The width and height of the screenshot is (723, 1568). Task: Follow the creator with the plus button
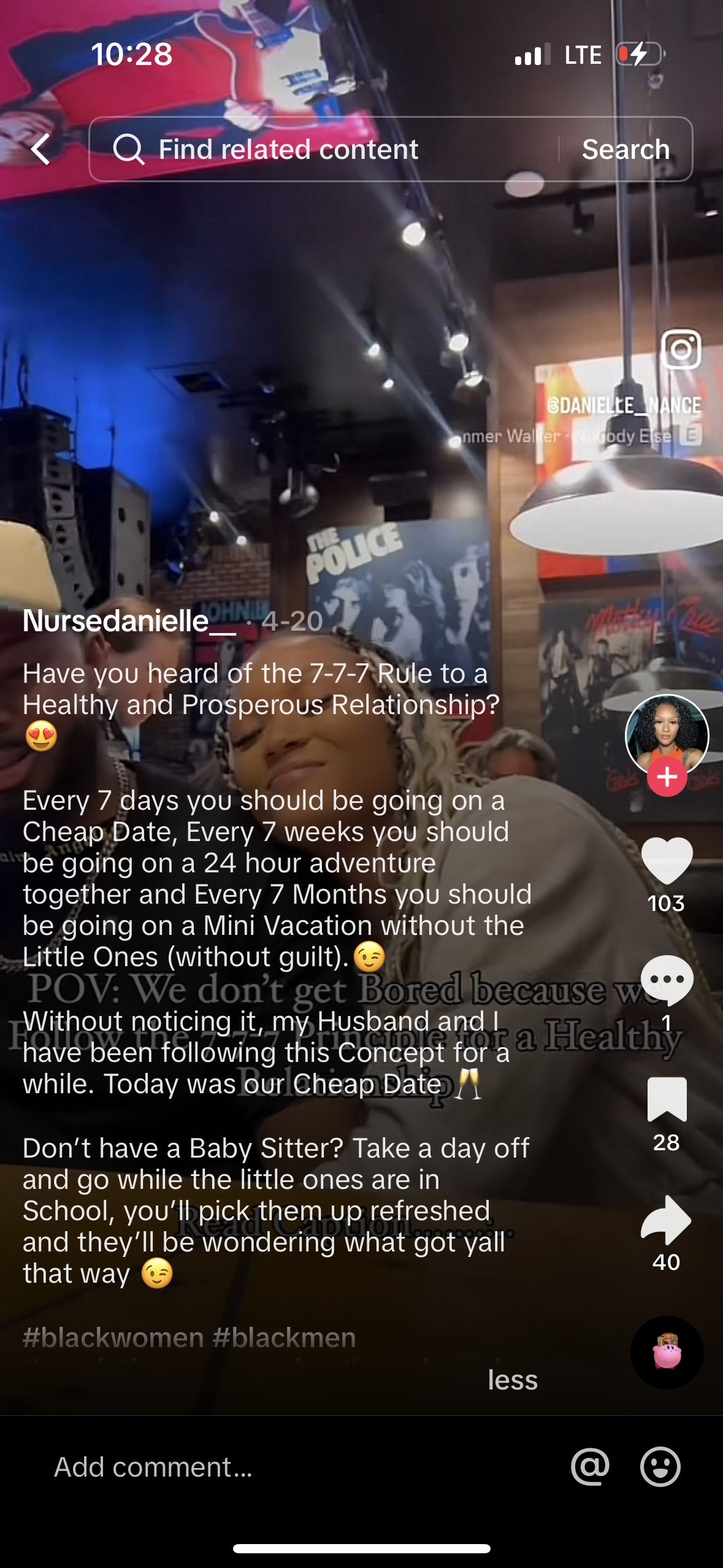tap(667, 777)
